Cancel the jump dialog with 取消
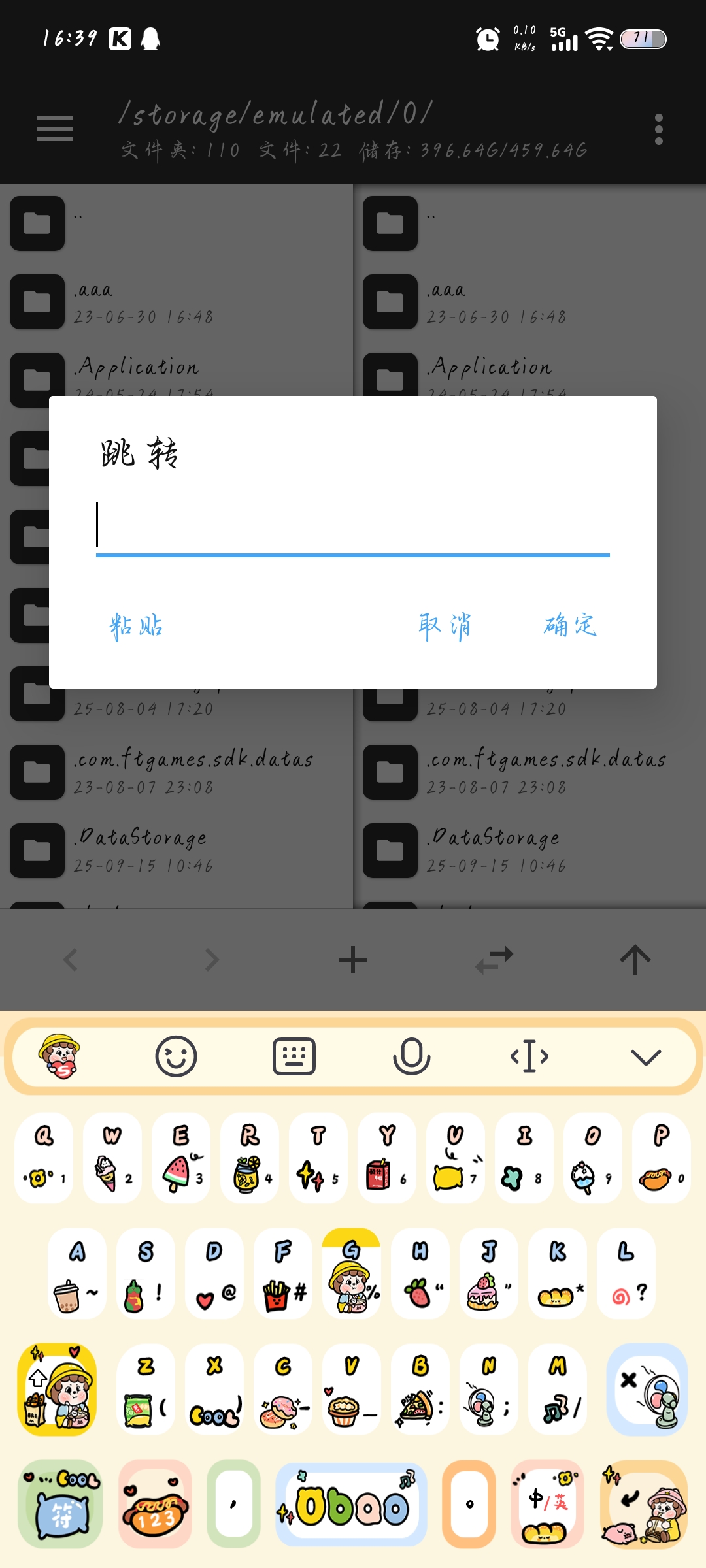 445,626
